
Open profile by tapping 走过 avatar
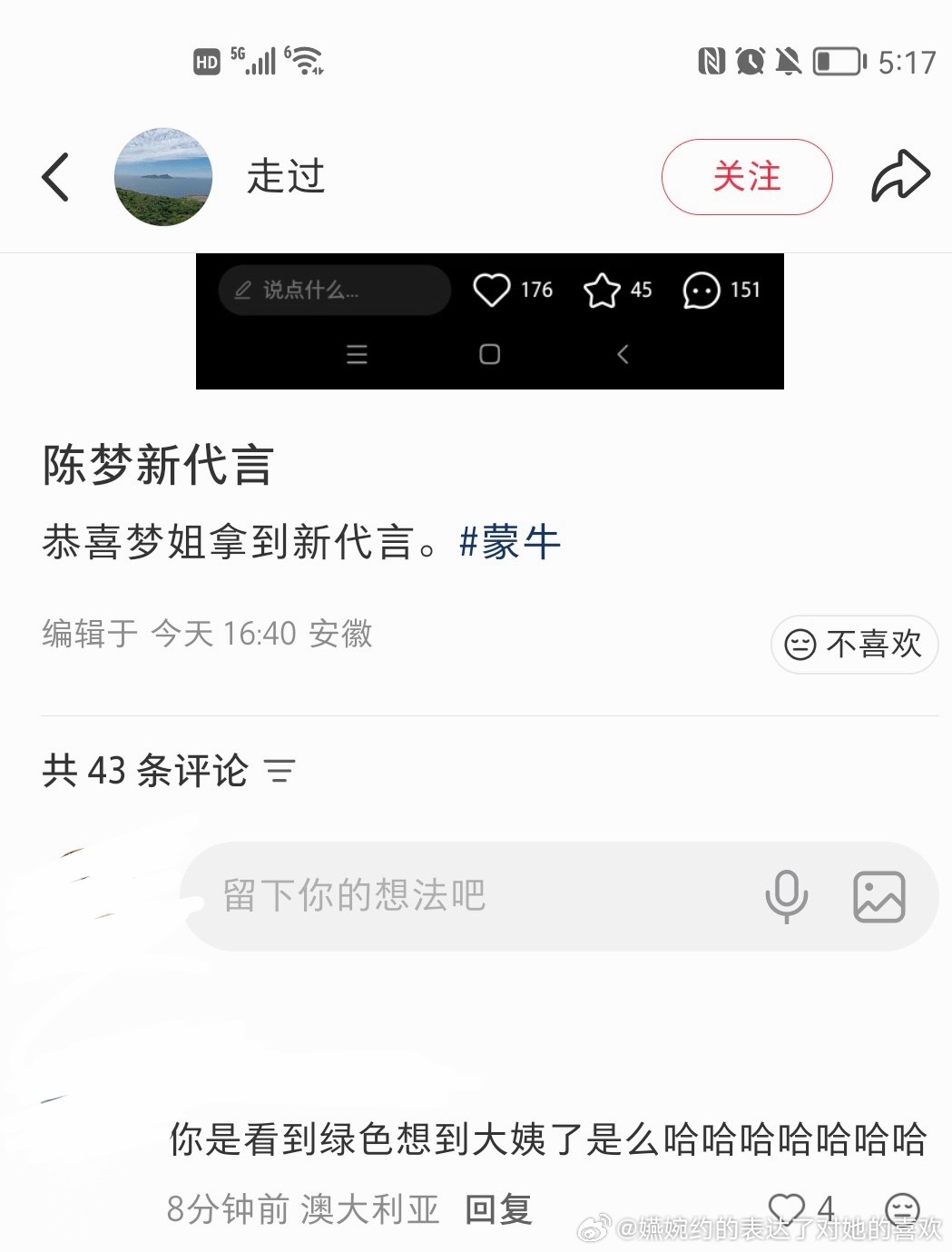163,177
